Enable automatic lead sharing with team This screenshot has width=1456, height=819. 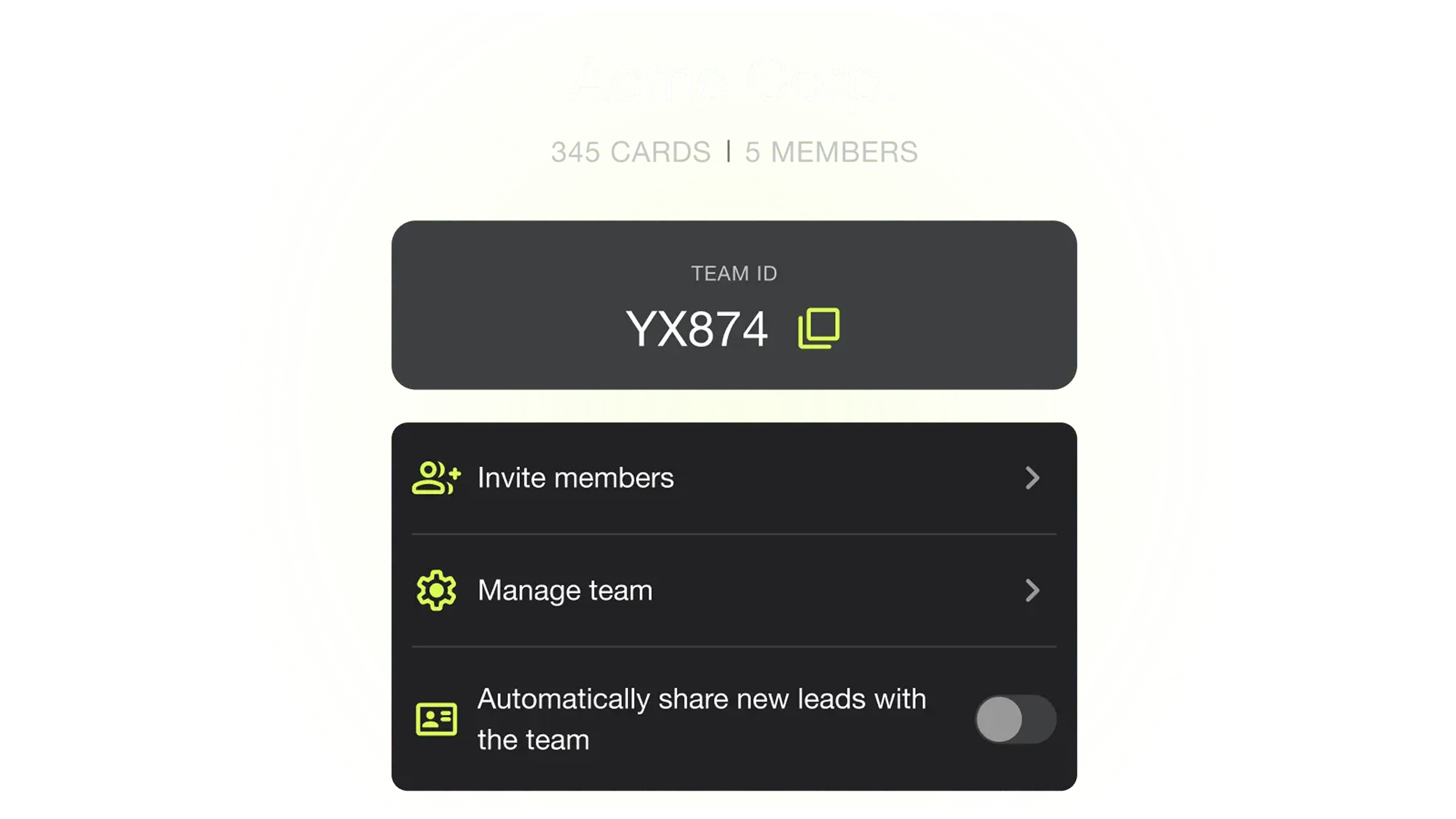1015,719
